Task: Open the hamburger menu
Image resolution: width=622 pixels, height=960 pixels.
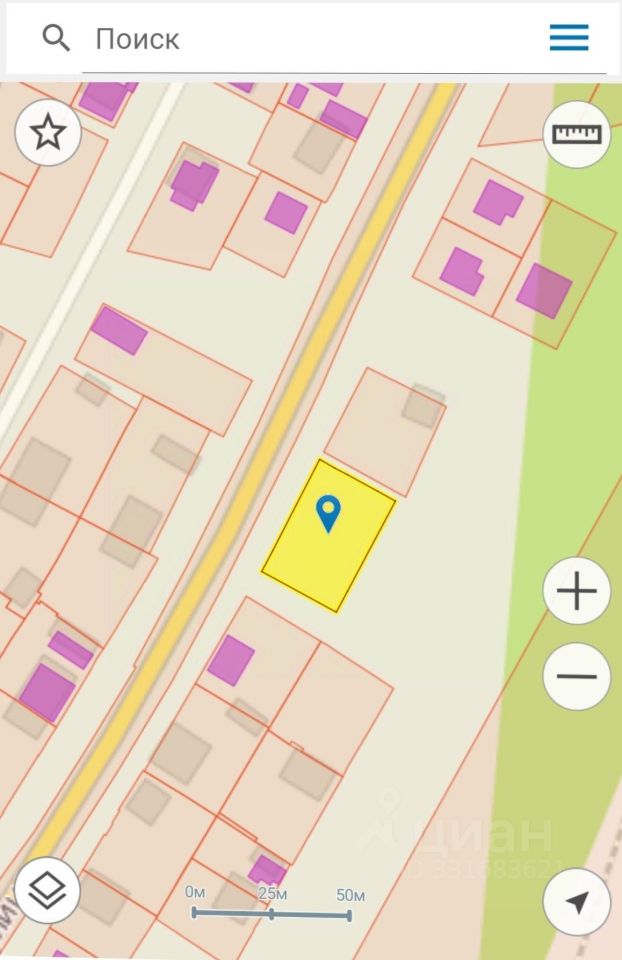Action: pos(569,38)
